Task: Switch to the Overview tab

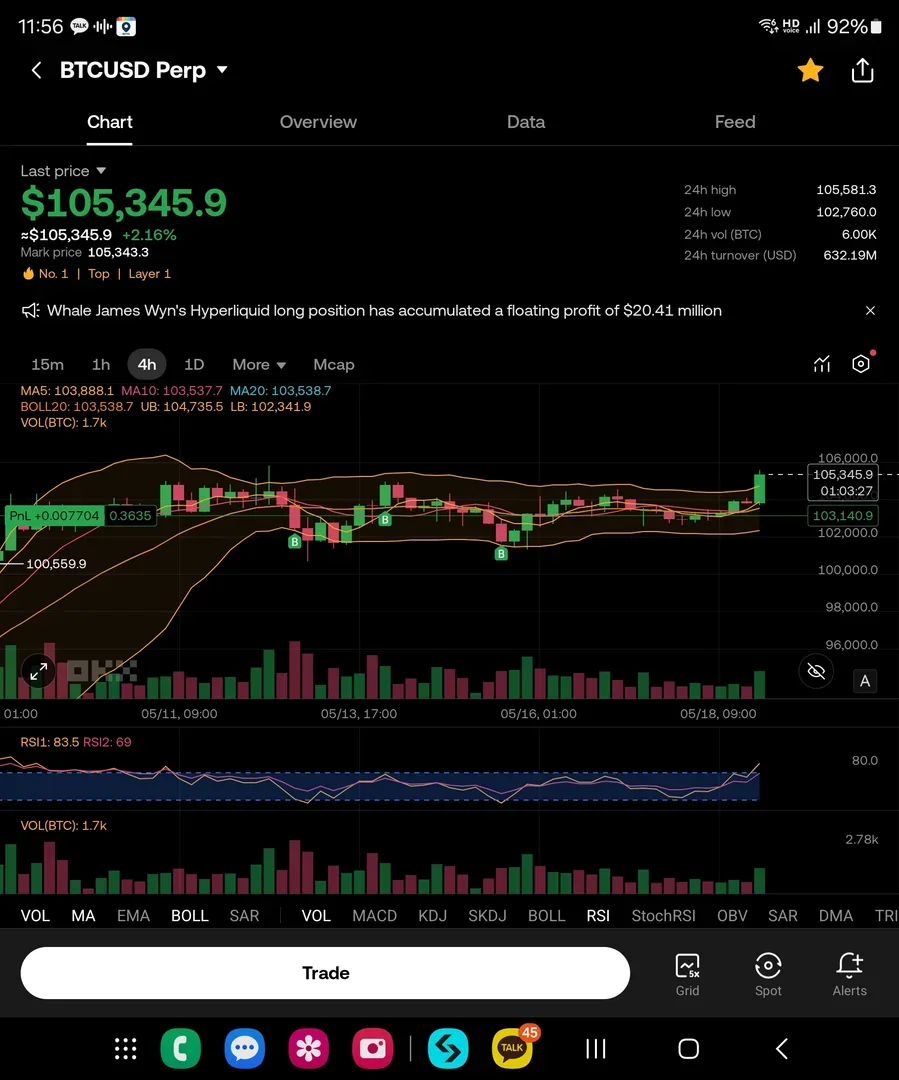Action: point(318,122)
